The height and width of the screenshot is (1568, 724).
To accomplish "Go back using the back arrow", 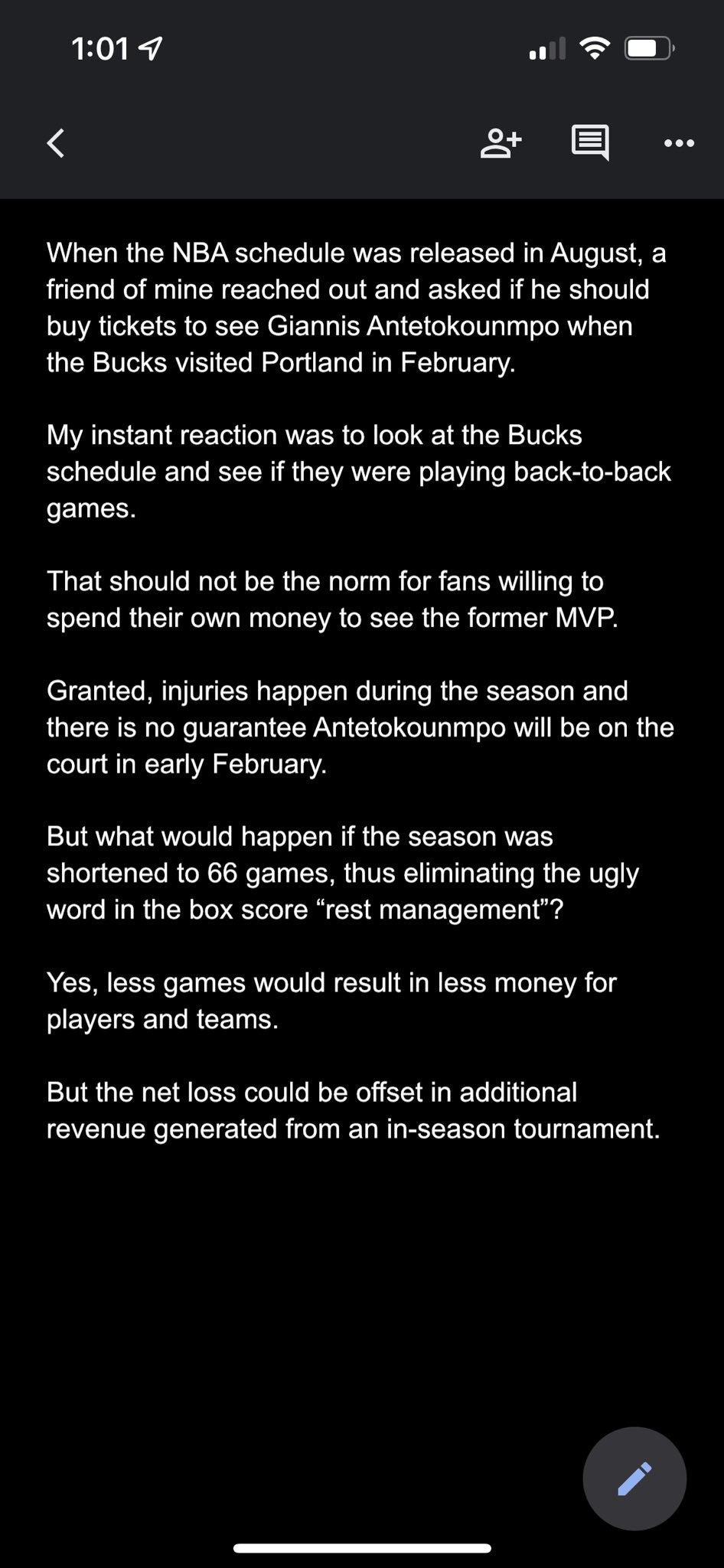I will tap(55, 142).
